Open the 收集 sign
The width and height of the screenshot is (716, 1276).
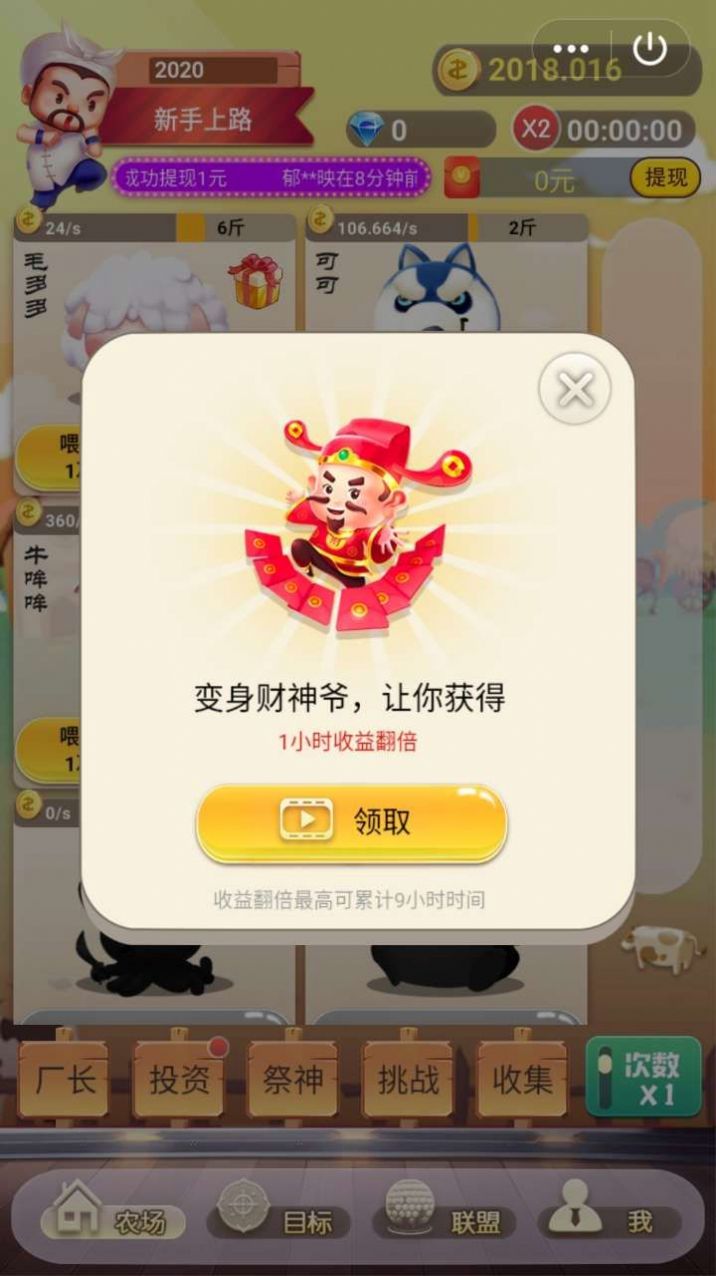click(522, 1080)
